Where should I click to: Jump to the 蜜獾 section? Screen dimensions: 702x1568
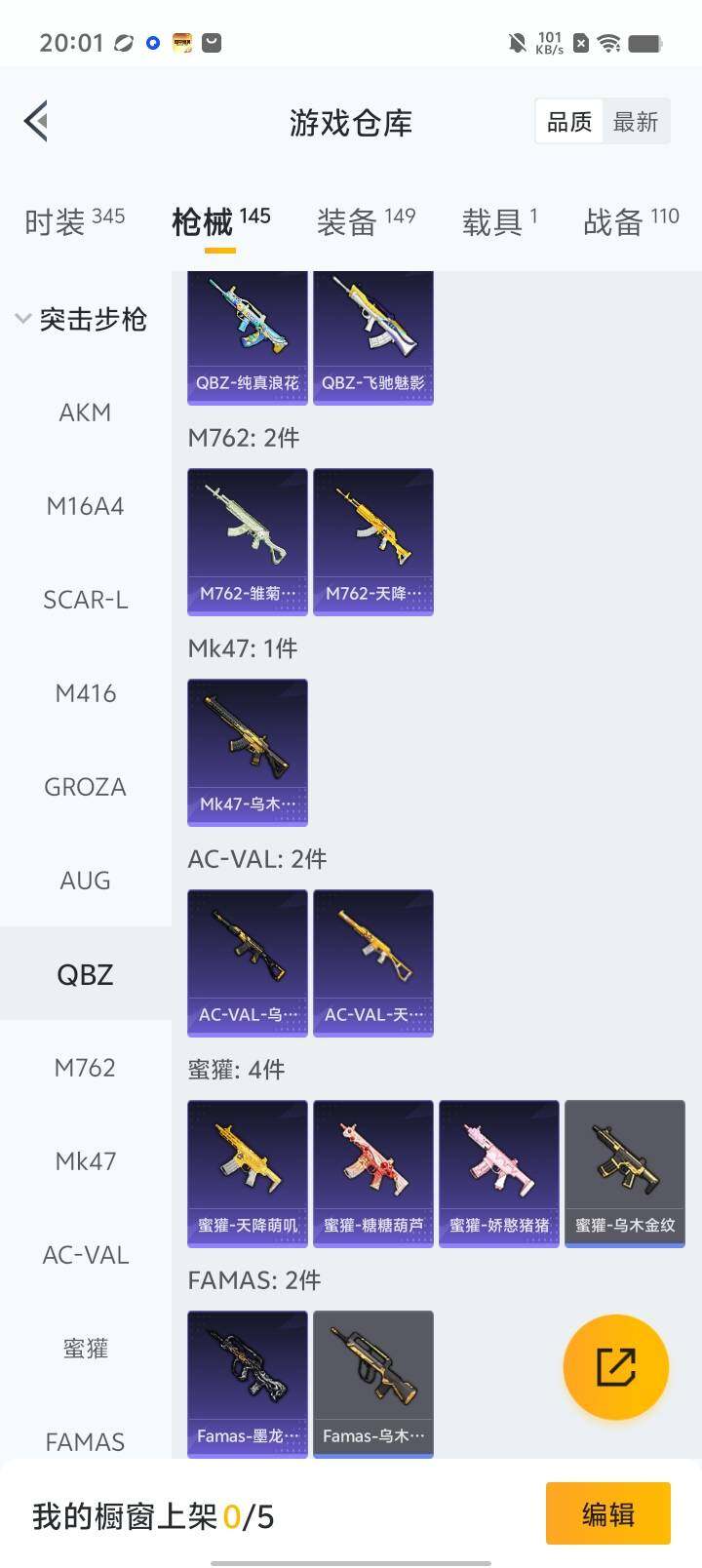coord(85,1349)
